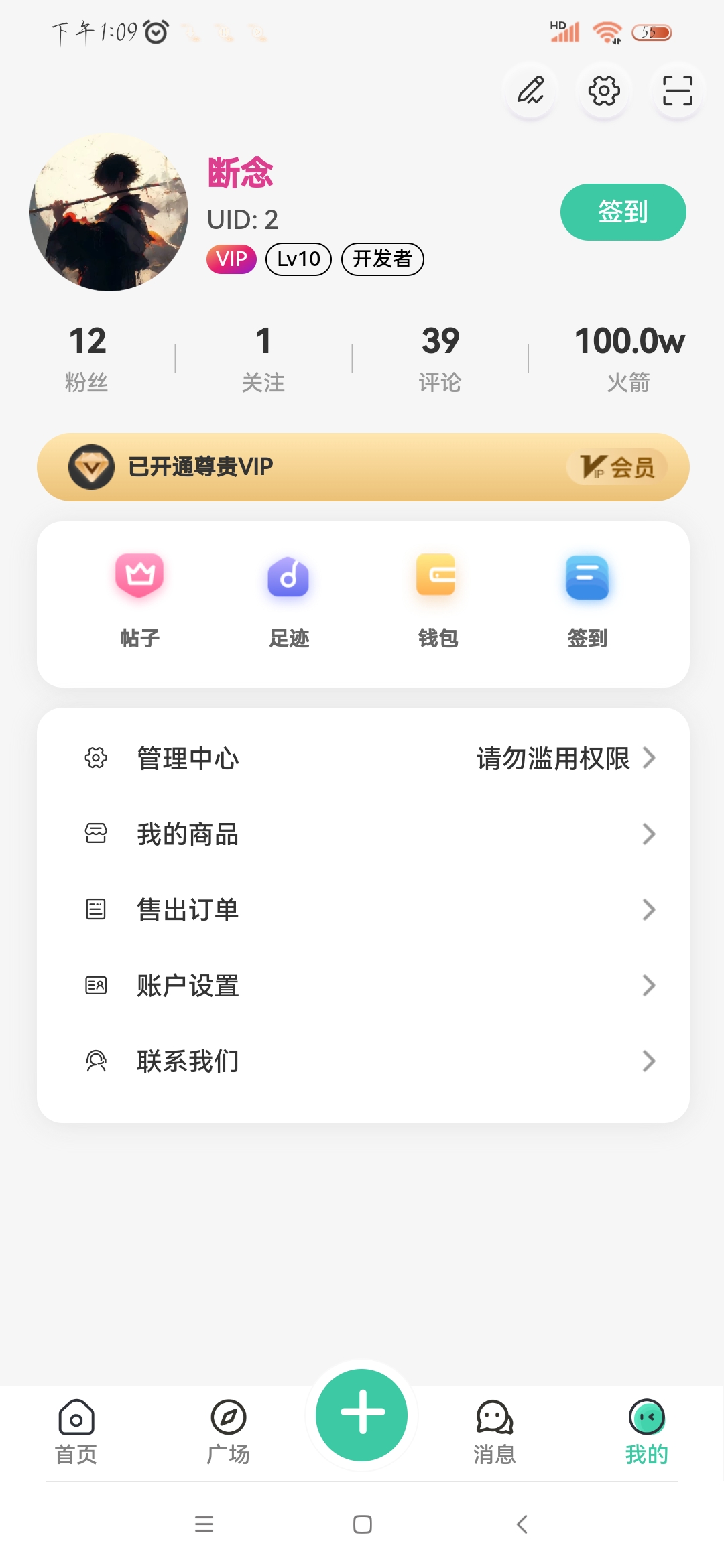
Task: Open the 已开通尊贵VIP membership banner
Action: 363,467
